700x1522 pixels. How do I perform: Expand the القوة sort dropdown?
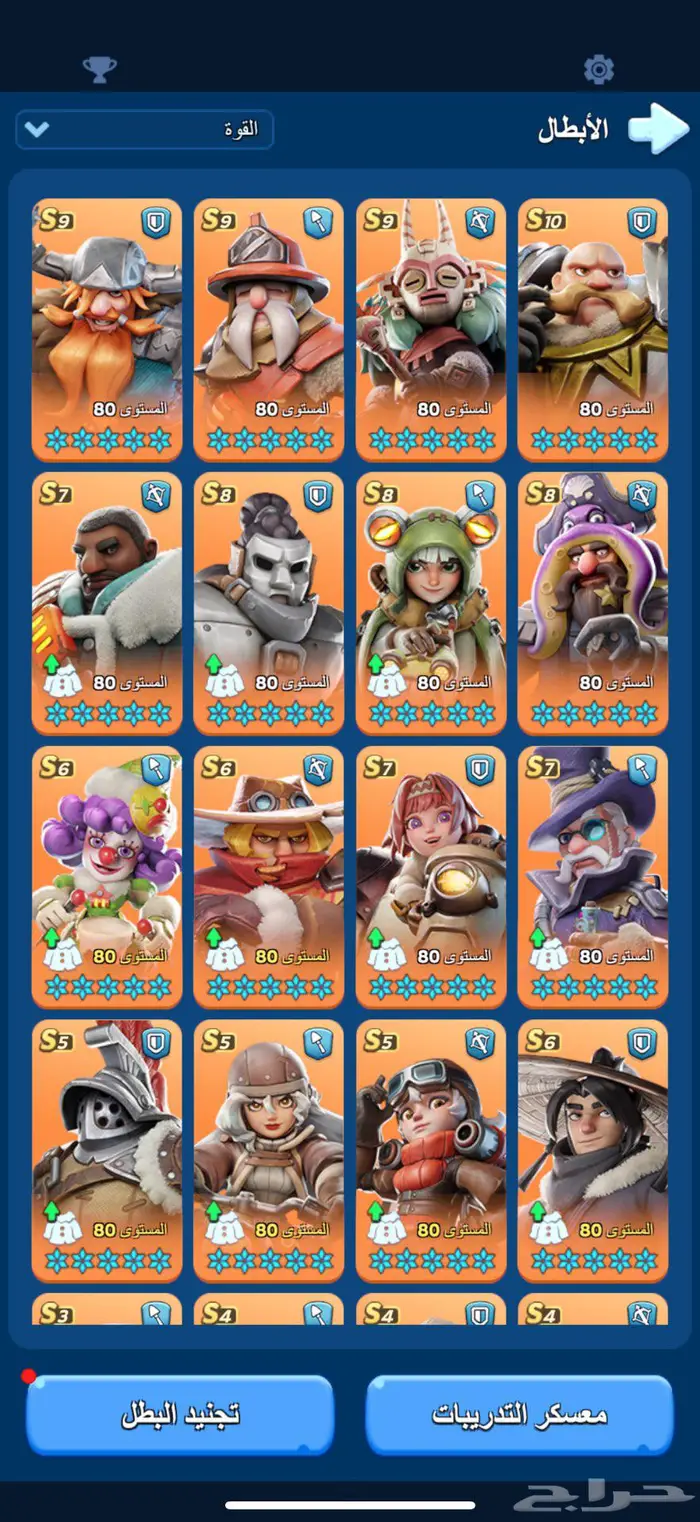(144, 130)
